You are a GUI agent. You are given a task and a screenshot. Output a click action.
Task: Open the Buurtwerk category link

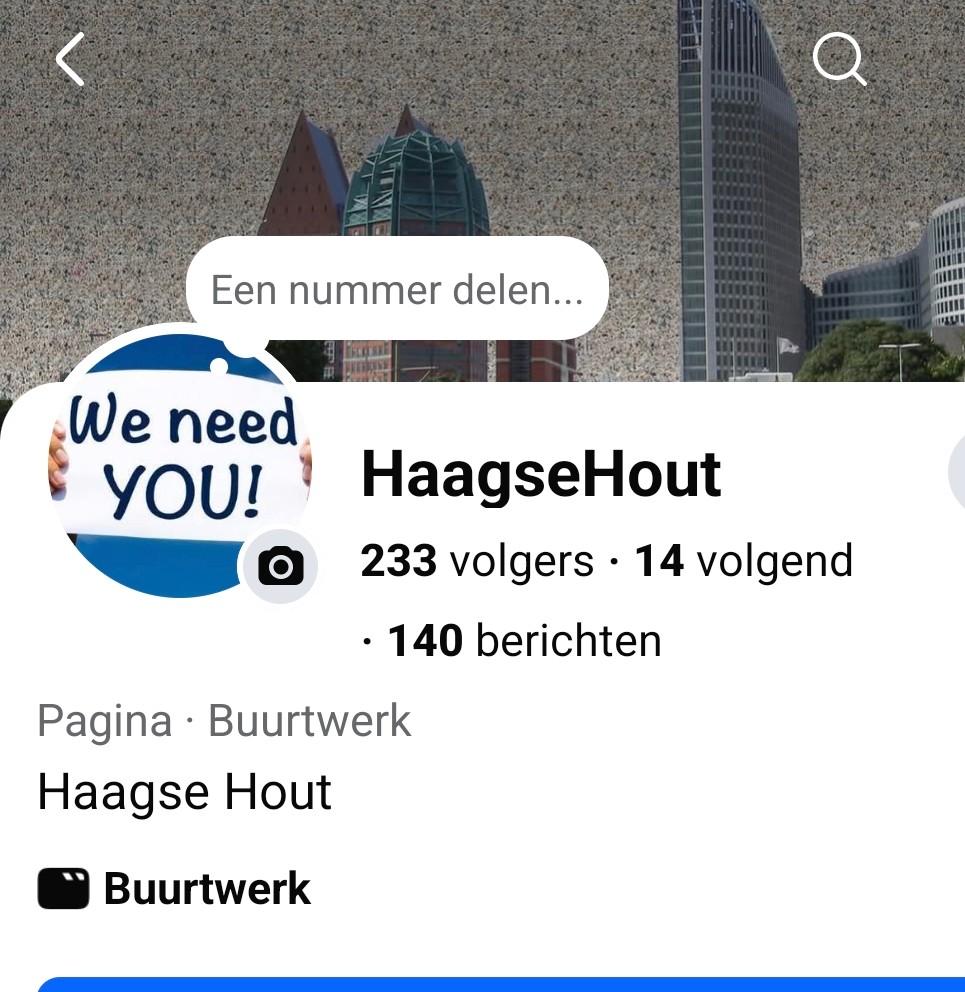(207, 888)
